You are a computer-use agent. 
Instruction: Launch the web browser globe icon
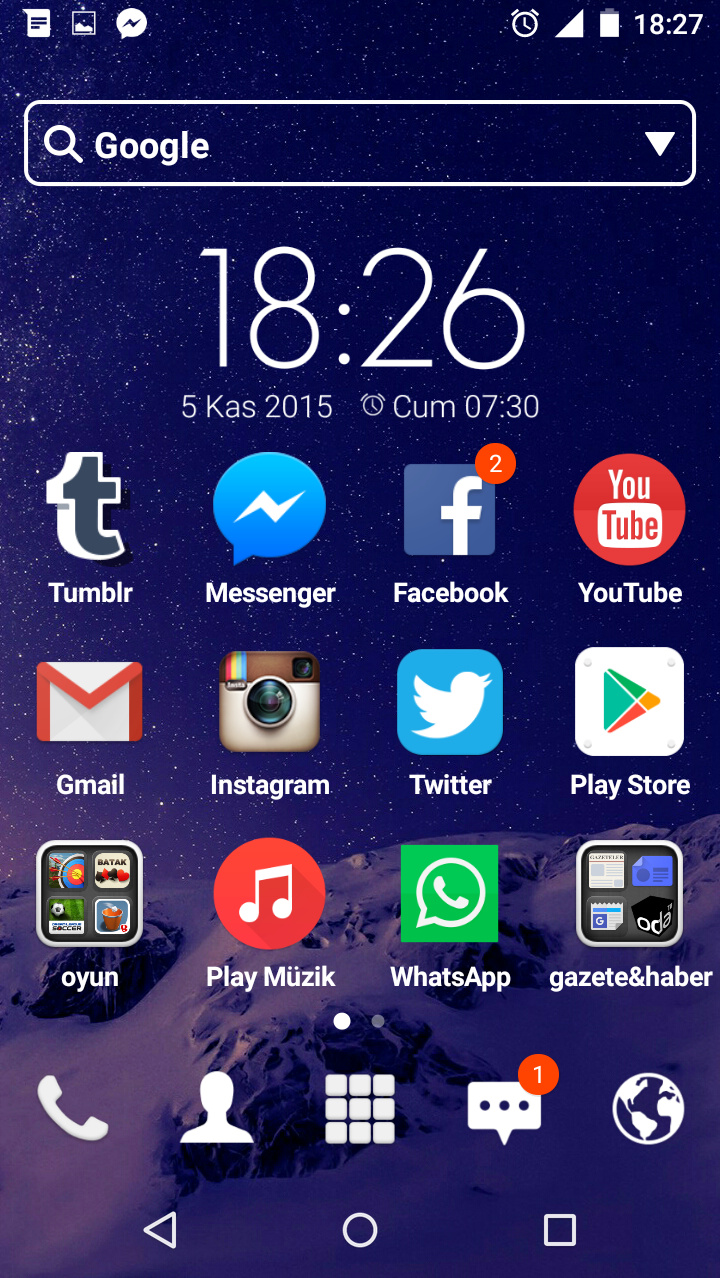pyautogui.click(x=648, y=1108)
